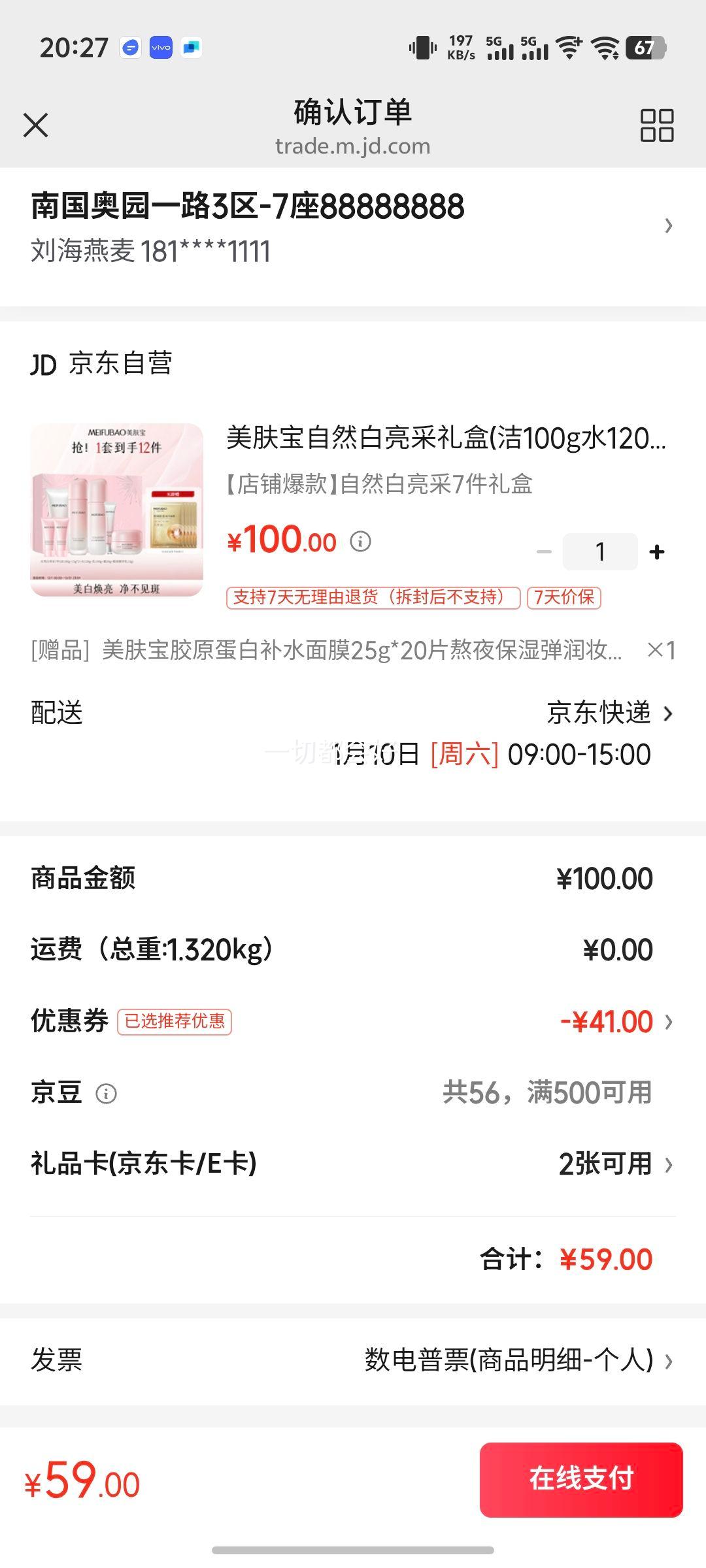Screen dimensions: 706x1568
Task: Click the 已选推荐优惠 coupon tag
Action: pos(174,1022)
